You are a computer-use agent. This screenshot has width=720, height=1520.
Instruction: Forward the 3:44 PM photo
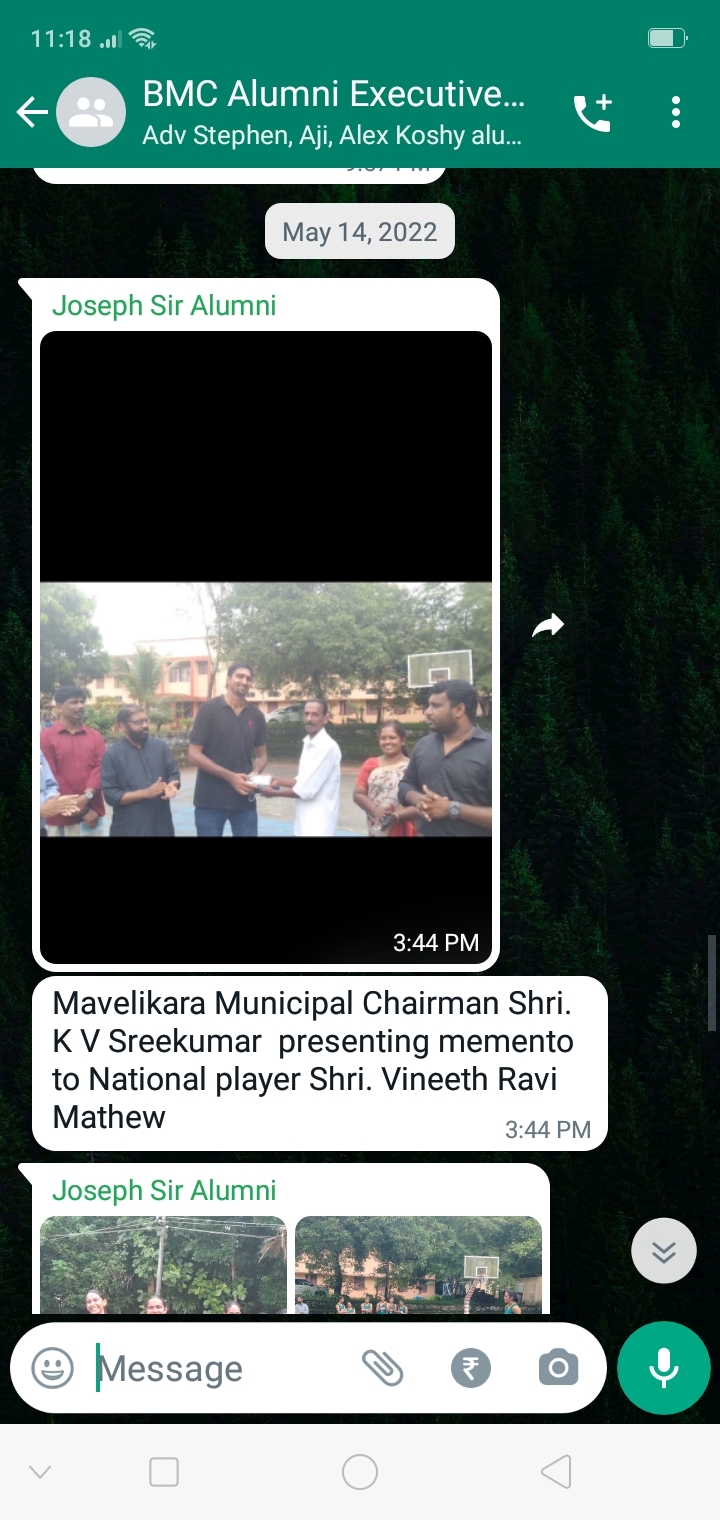pyautogui.click(x=548, y=626)
